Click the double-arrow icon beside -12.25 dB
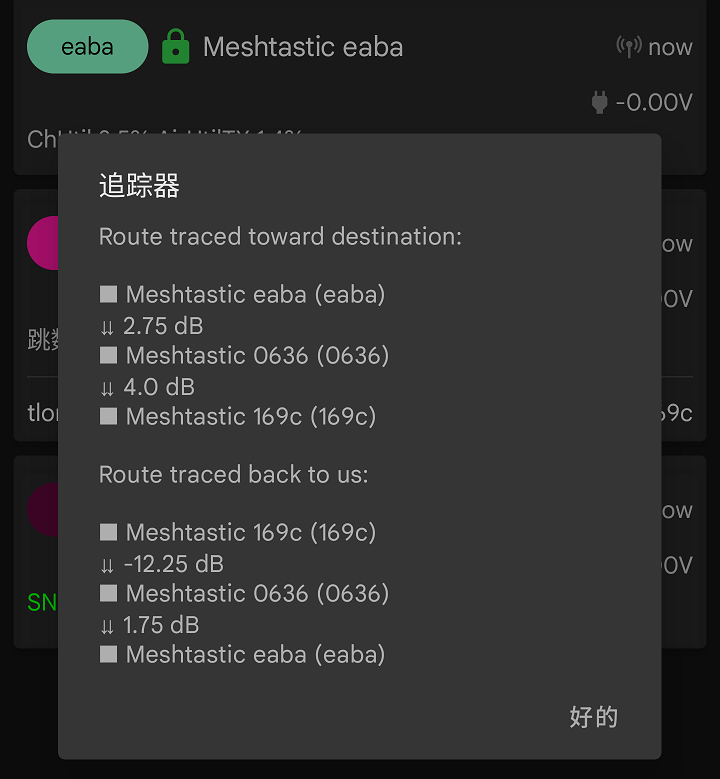The image size is (720, 779). (104, 563)
